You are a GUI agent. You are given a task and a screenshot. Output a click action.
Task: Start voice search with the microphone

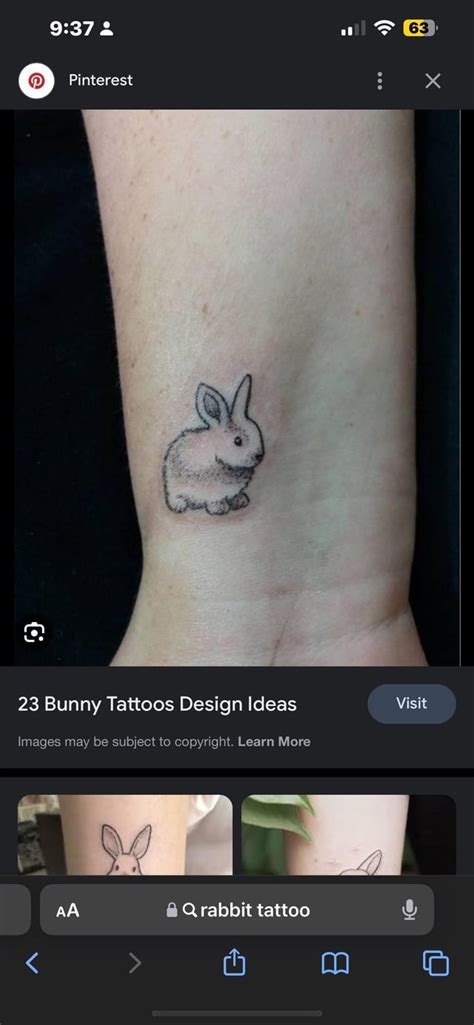point(410,910)
